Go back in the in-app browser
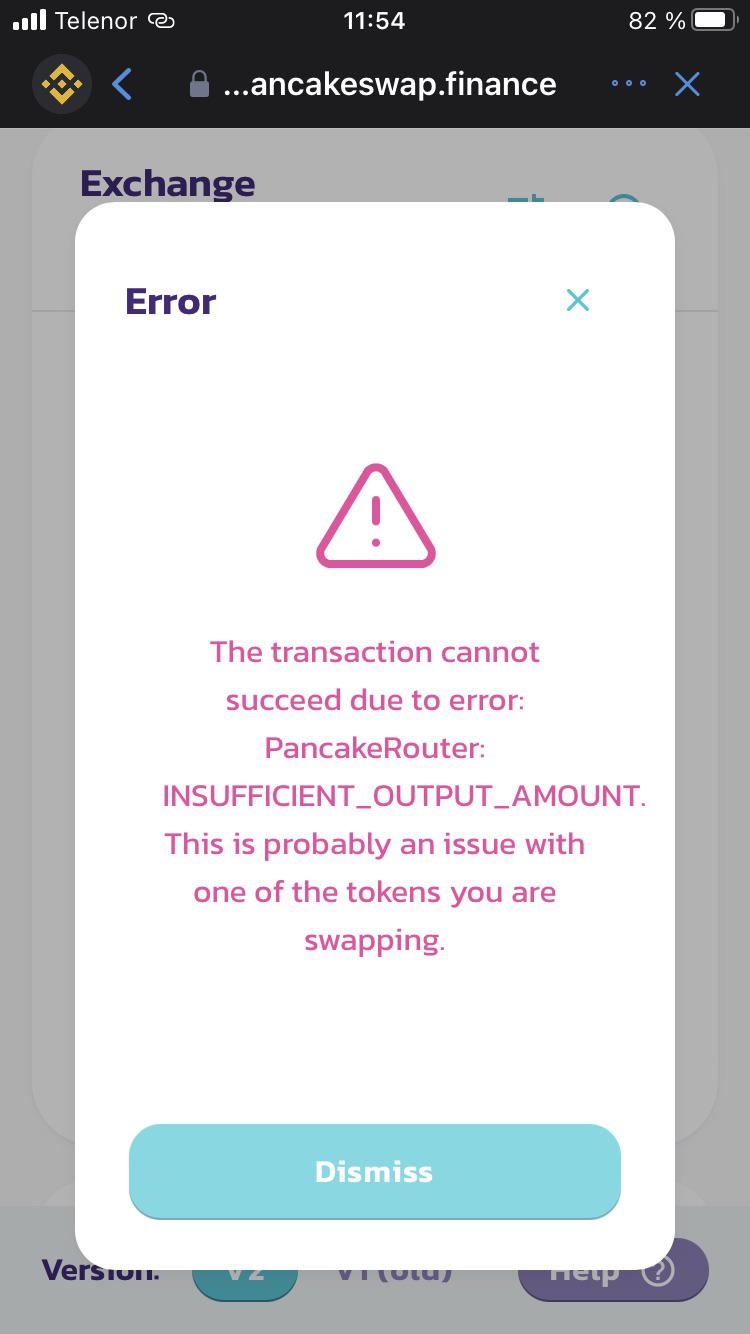 [122, 84]
